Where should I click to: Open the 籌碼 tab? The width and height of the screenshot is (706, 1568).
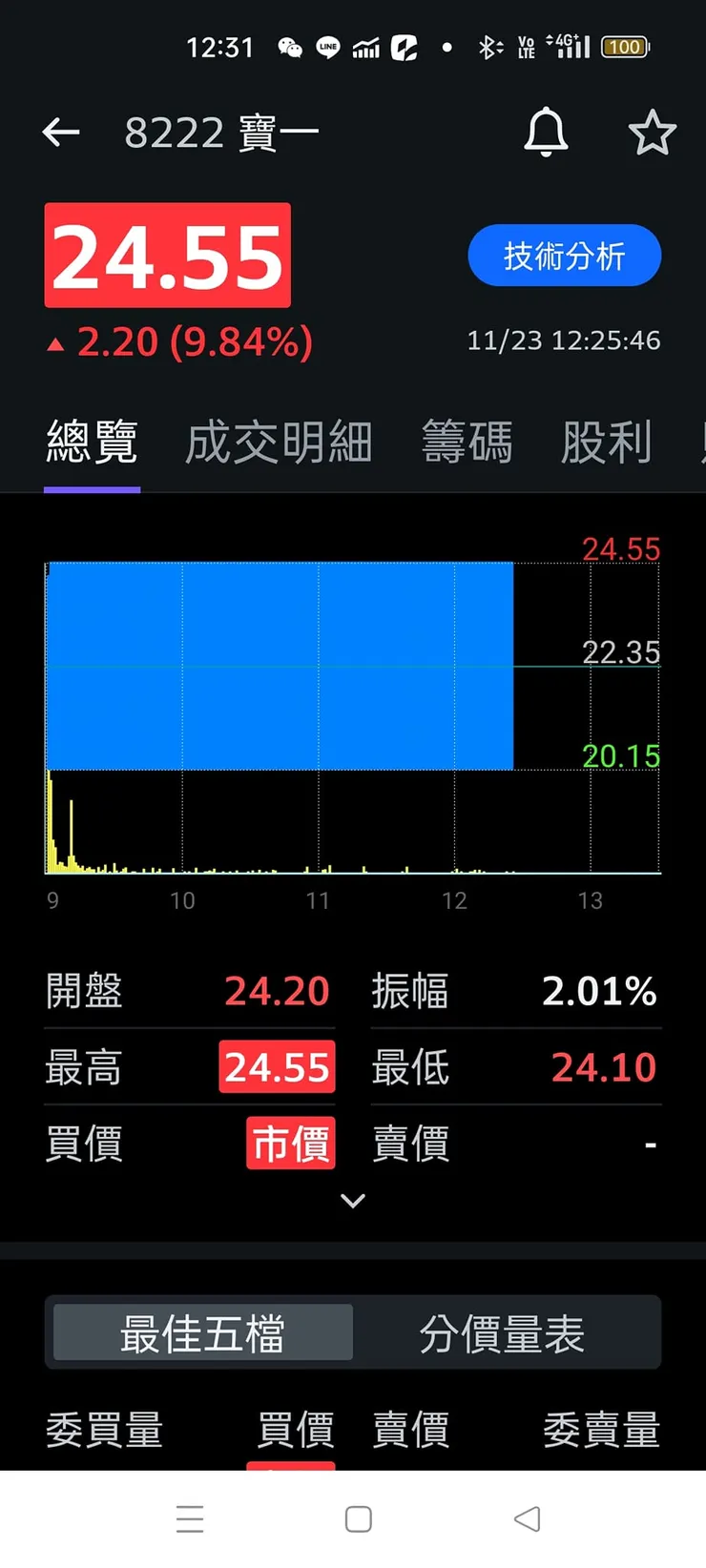click(x=467, y=442)
